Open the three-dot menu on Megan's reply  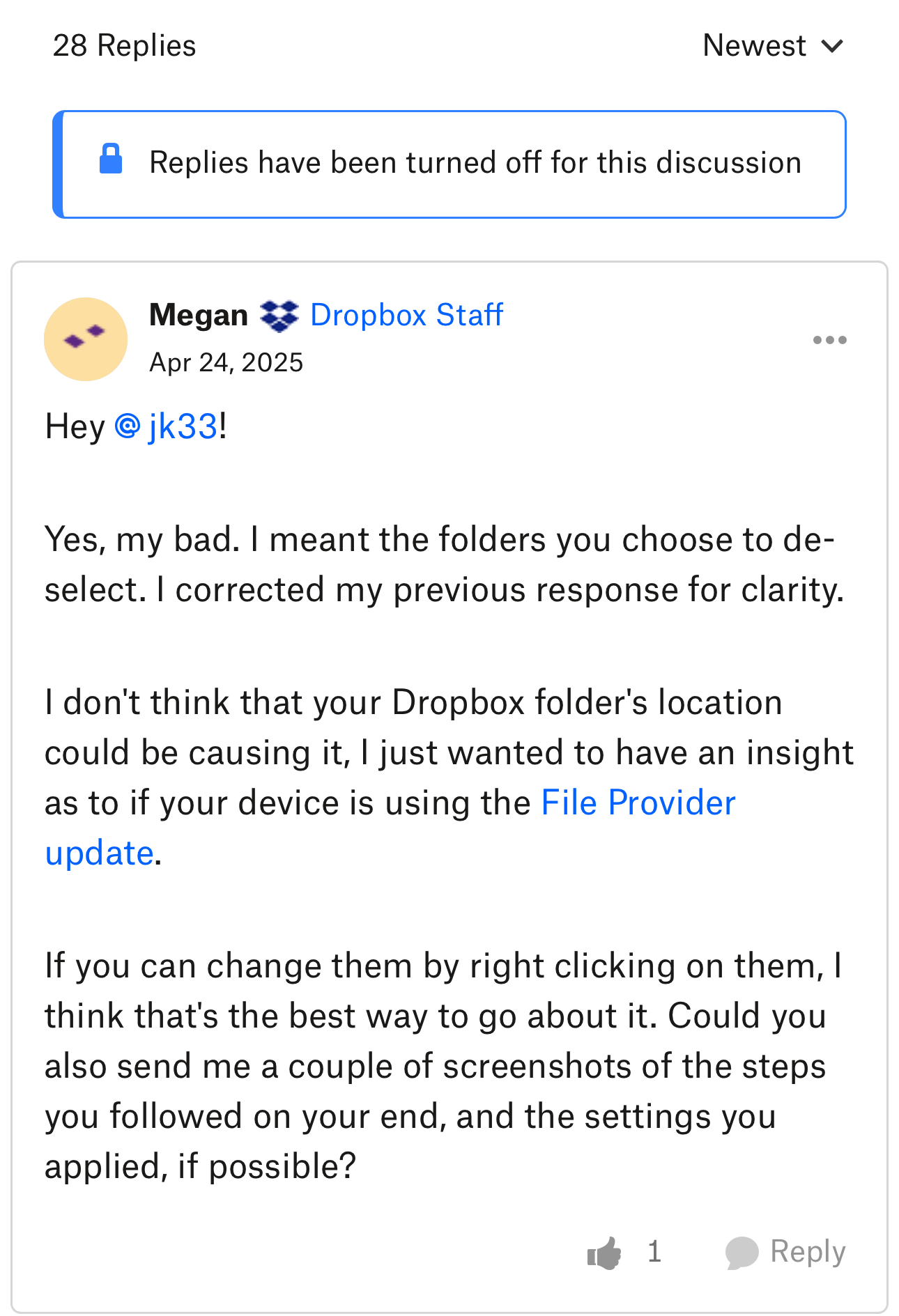(x=829, y=340)
